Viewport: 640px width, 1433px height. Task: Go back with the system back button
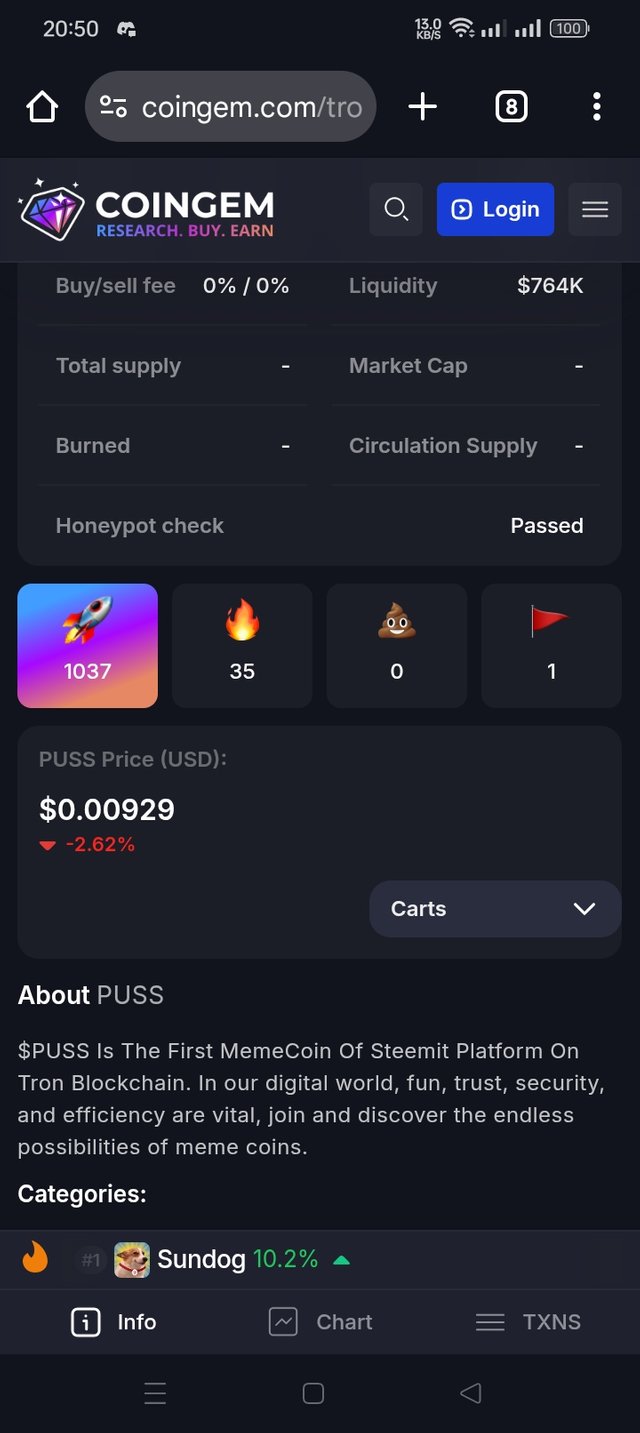[470, 1393]
